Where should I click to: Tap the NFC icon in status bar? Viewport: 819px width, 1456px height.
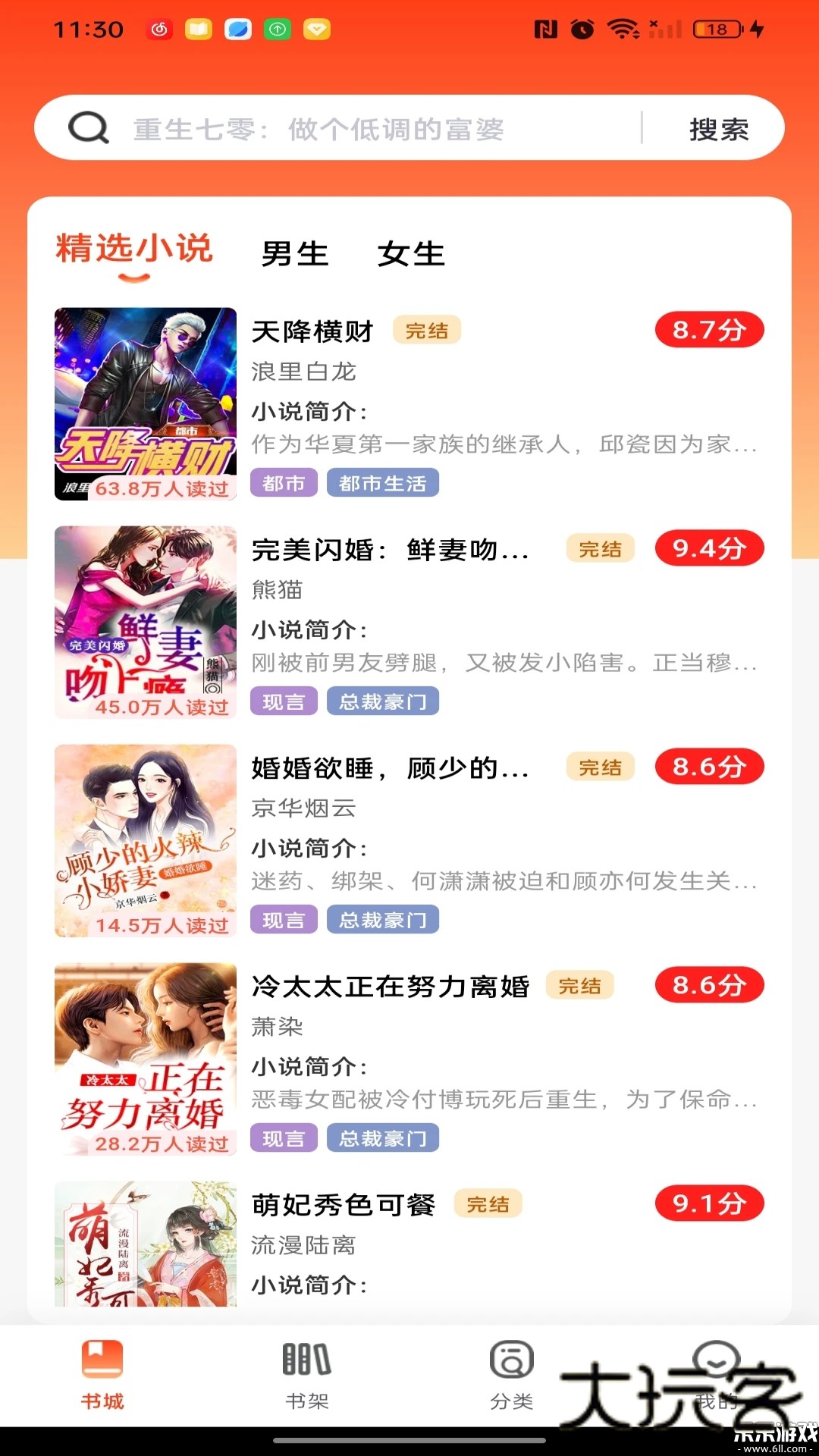[544, 30]
